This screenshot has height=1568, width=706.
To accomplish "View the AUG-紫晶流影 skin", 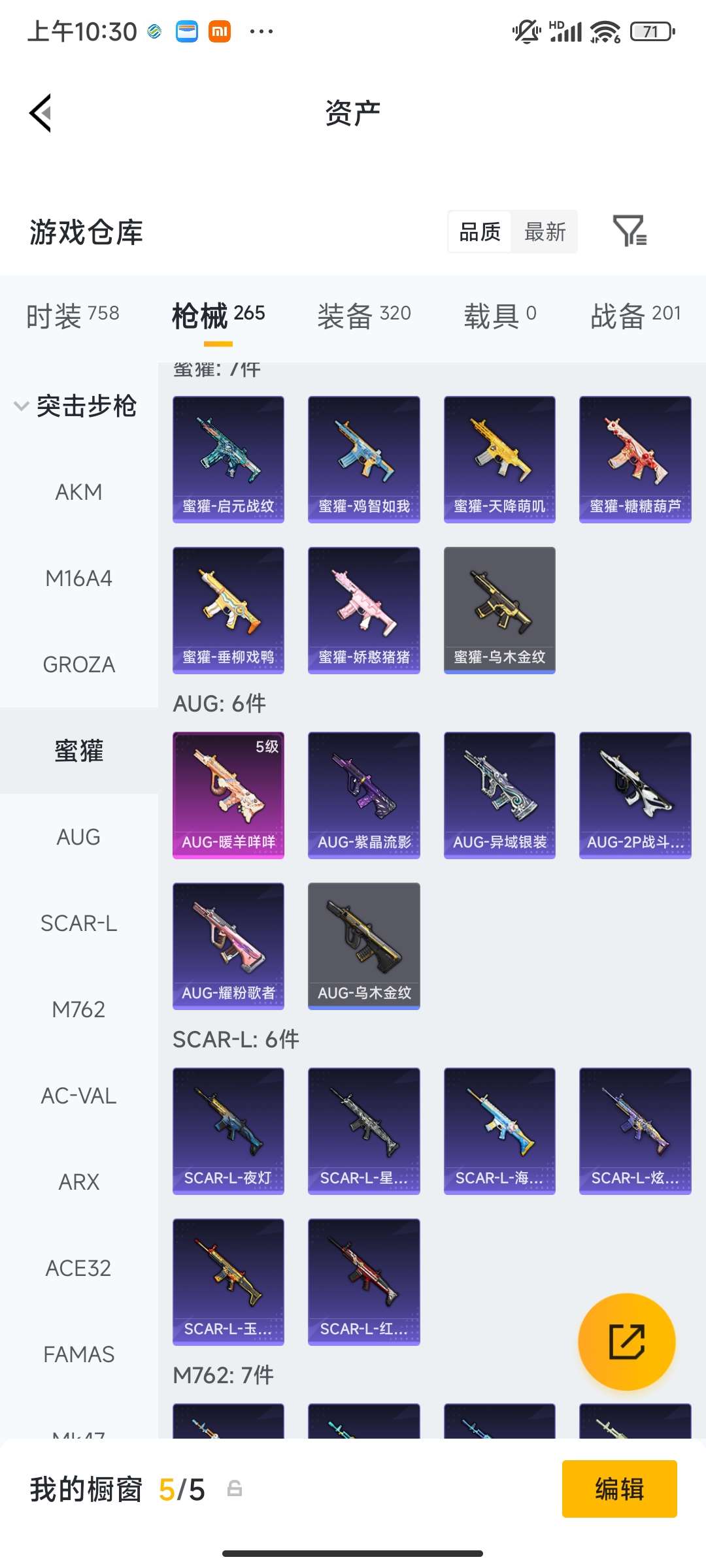I will [x=363, y=794].
